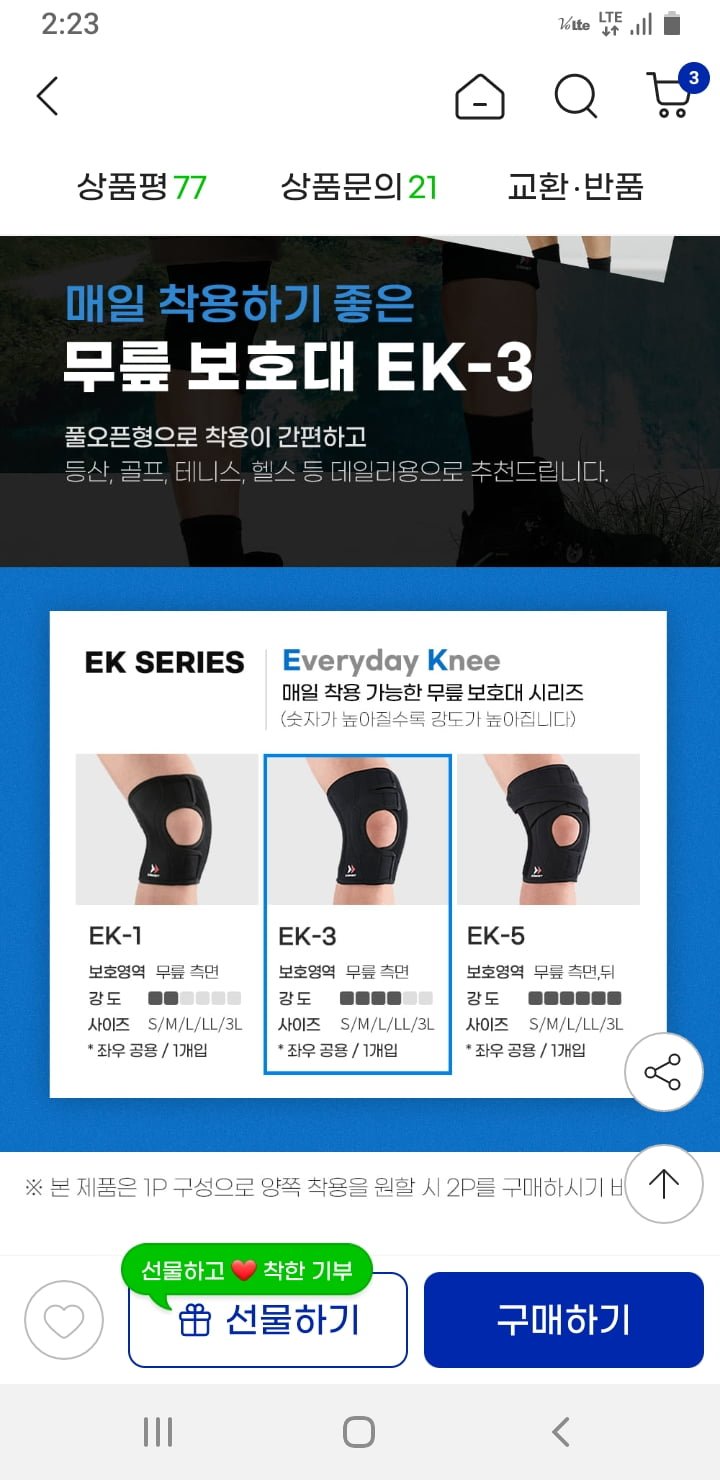Switch to the 상품문의 21 tab
Screen dimensions: 720x1480
[x=358, y=187]
